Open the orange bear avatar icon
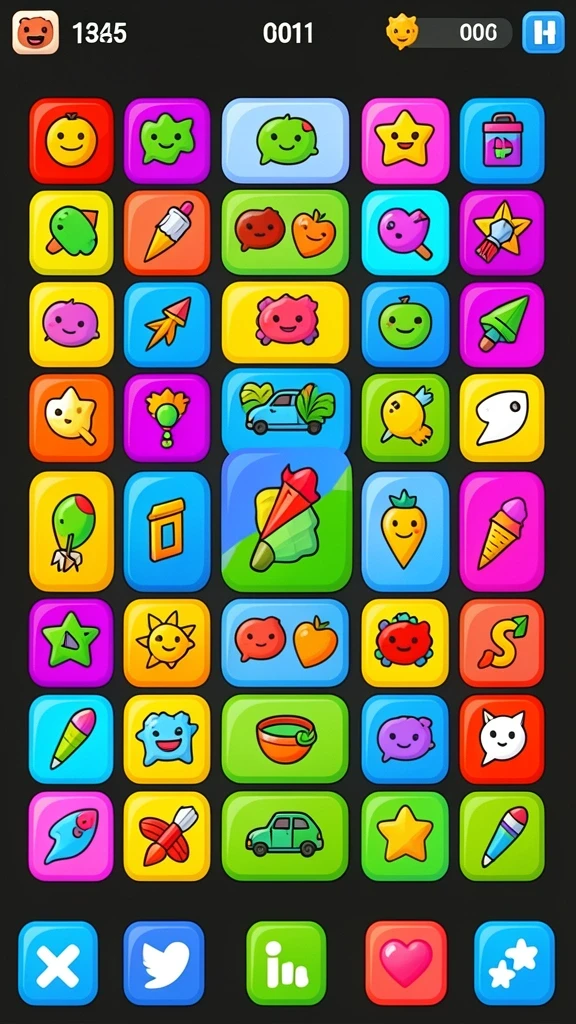 pyautogui.click(x=35, y=33)
